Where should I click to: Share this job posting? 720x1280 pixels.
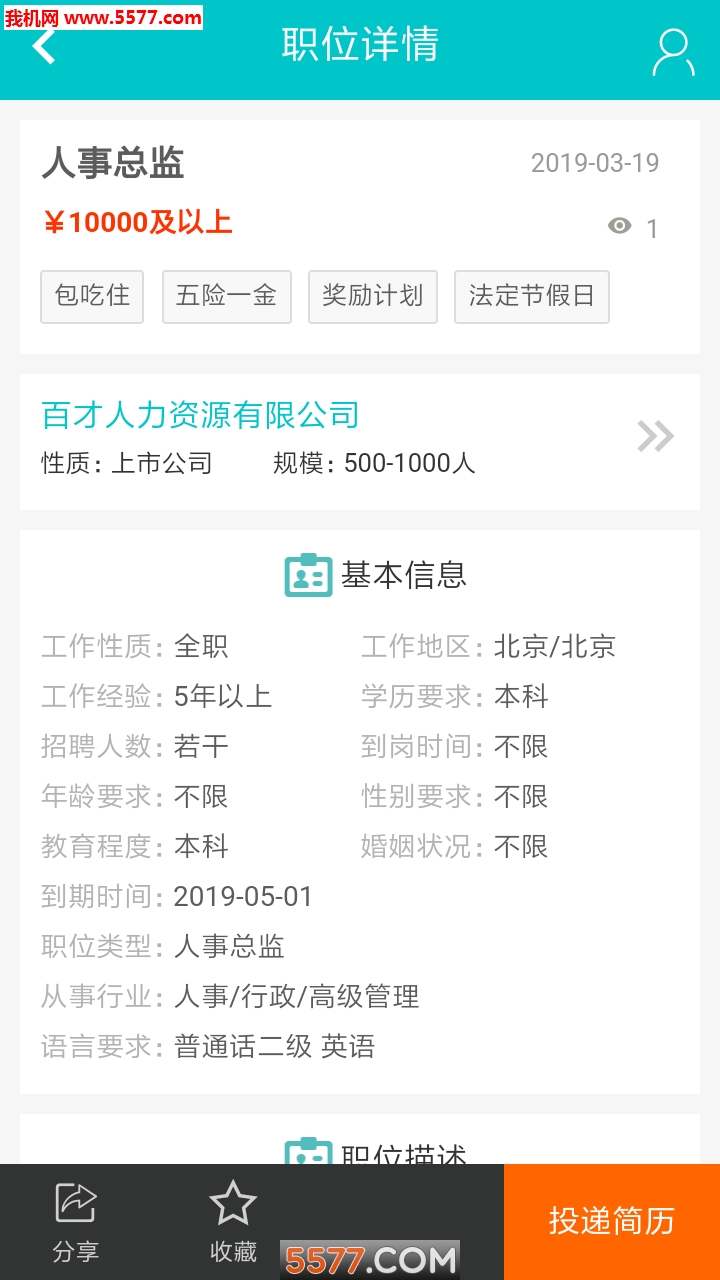[x=76, y=1220]
